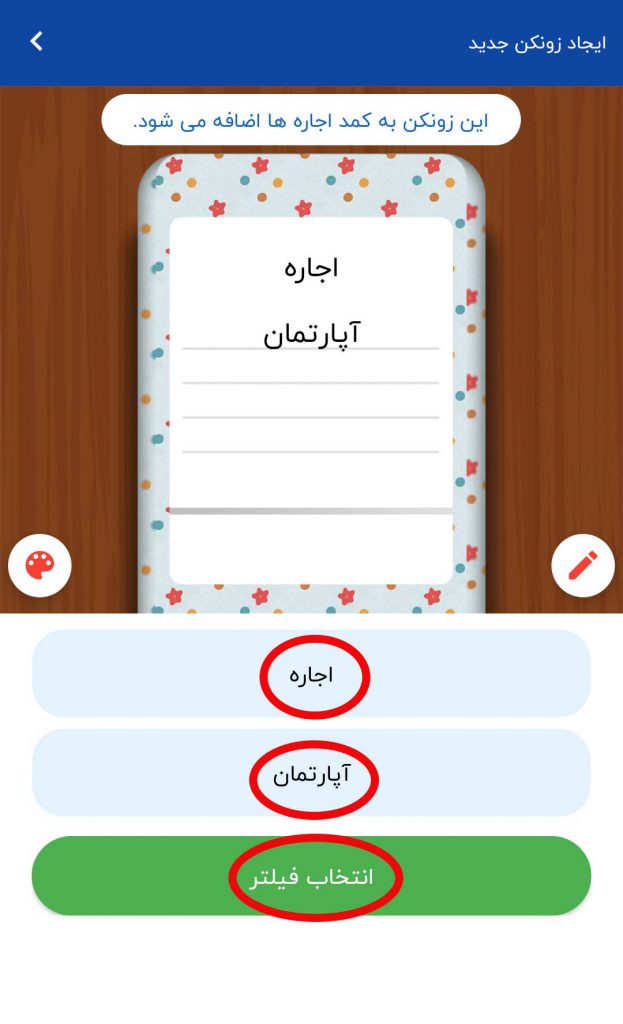Tap the pencil edit icon
Screen dimensions: 623x1024
pyautogui.click(x=583, y=566)
